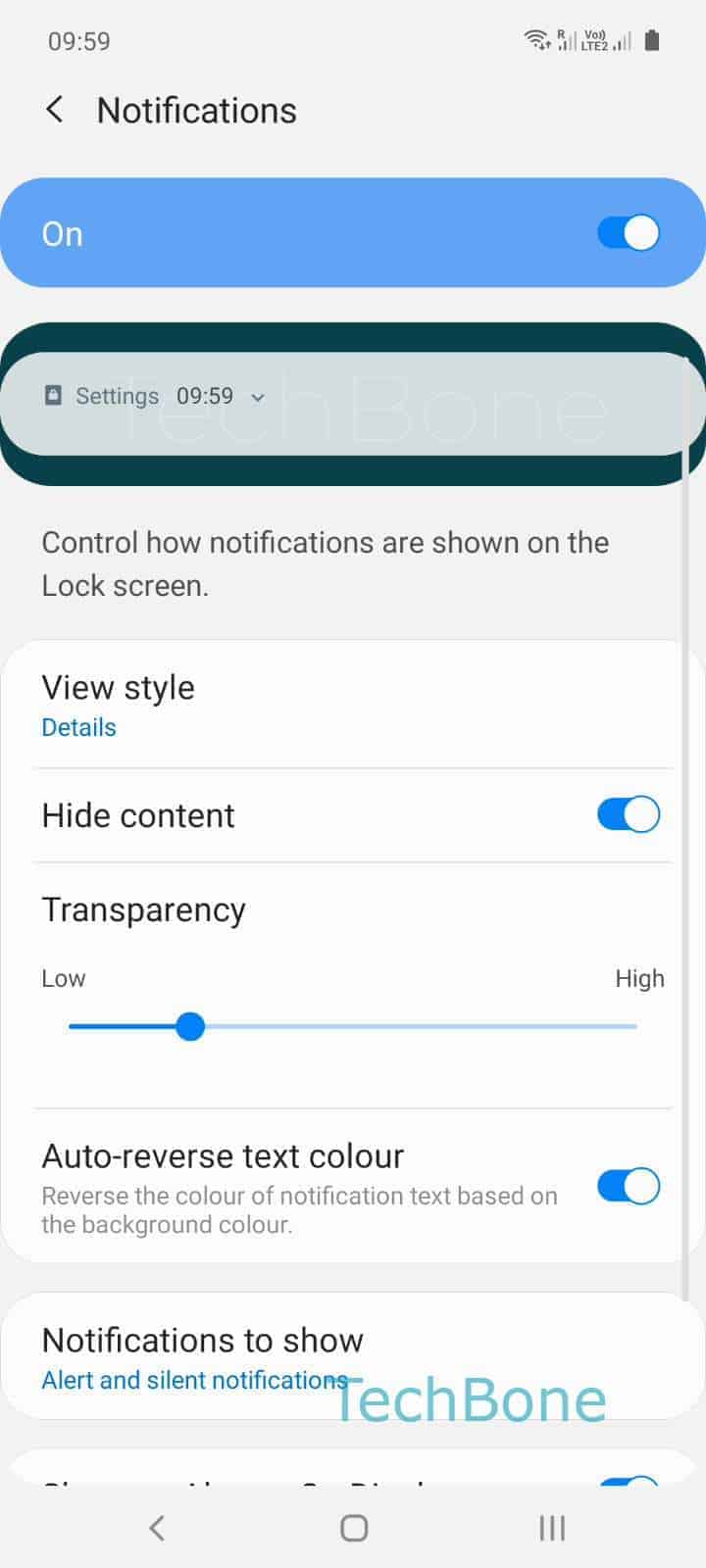The height and width of the screenshot is (1568, 706).
Task: Expand the notification preview with the chevron
Action: pos(258,397)
